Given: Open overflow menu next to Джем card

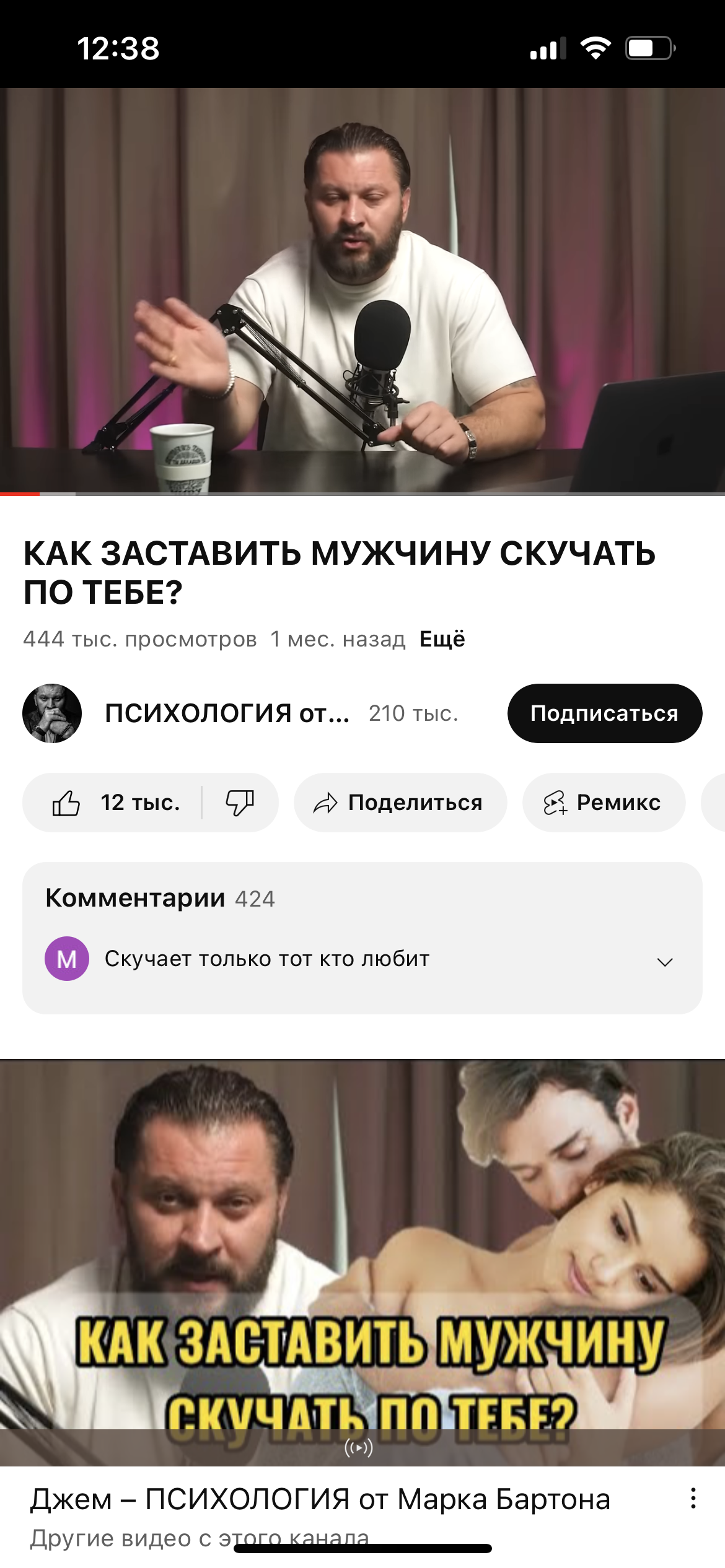Looking at the screenshot, I should coord(693,1499).
